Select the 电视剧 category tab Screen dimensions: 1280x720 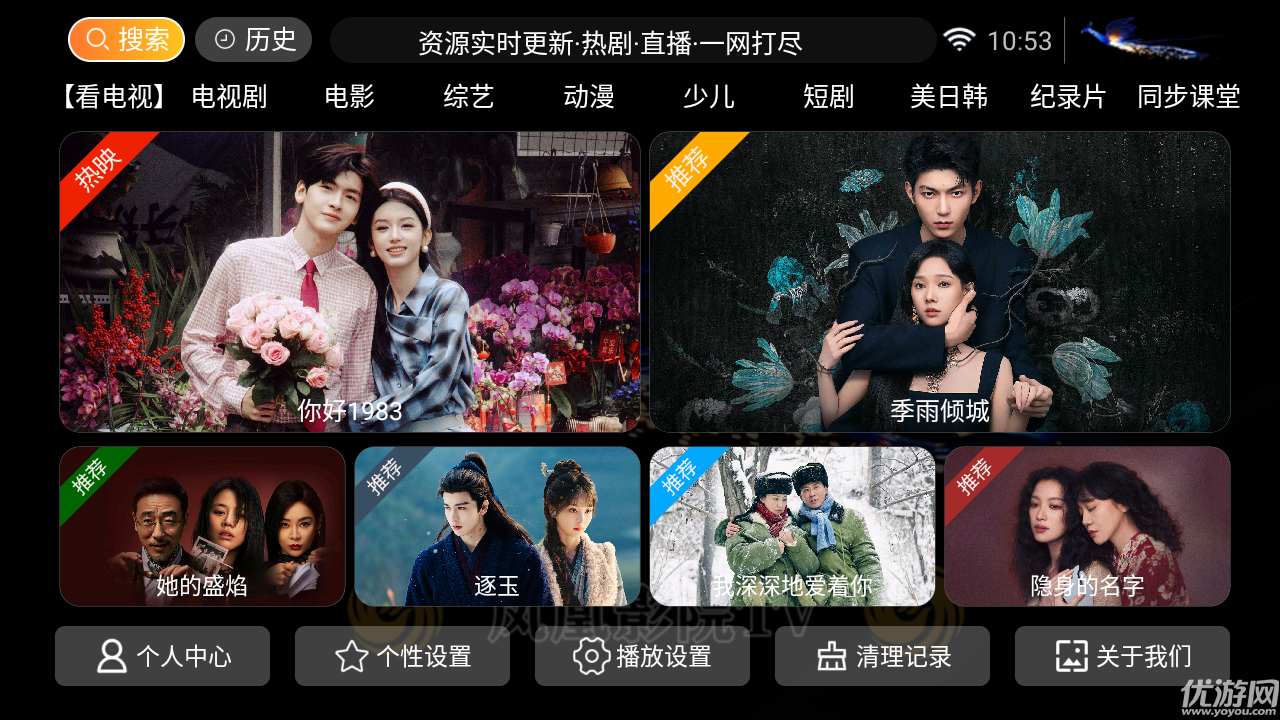pos(229,97)
